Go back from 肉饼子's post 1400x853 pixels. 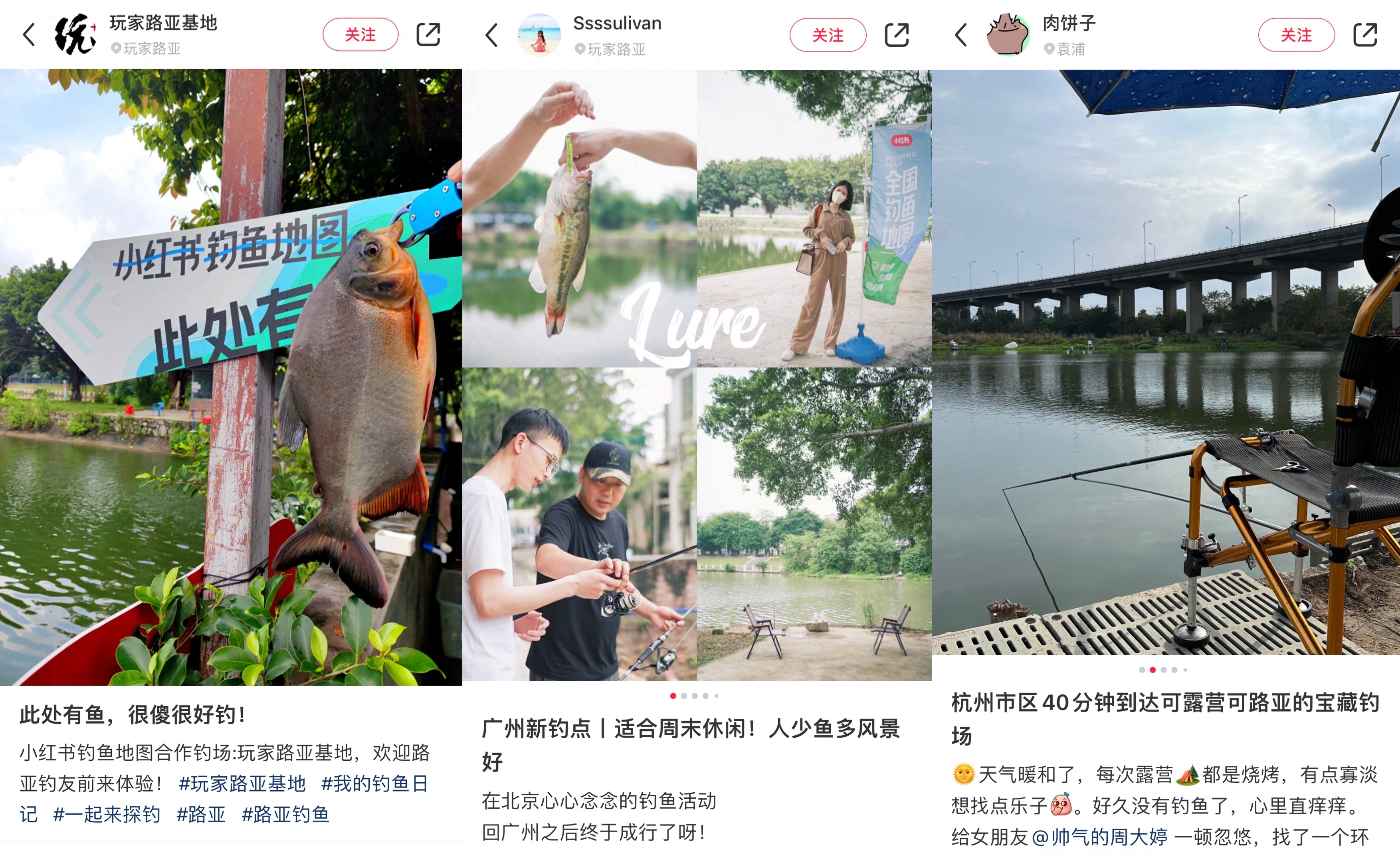pyautogui.click(x=961, y=35)
